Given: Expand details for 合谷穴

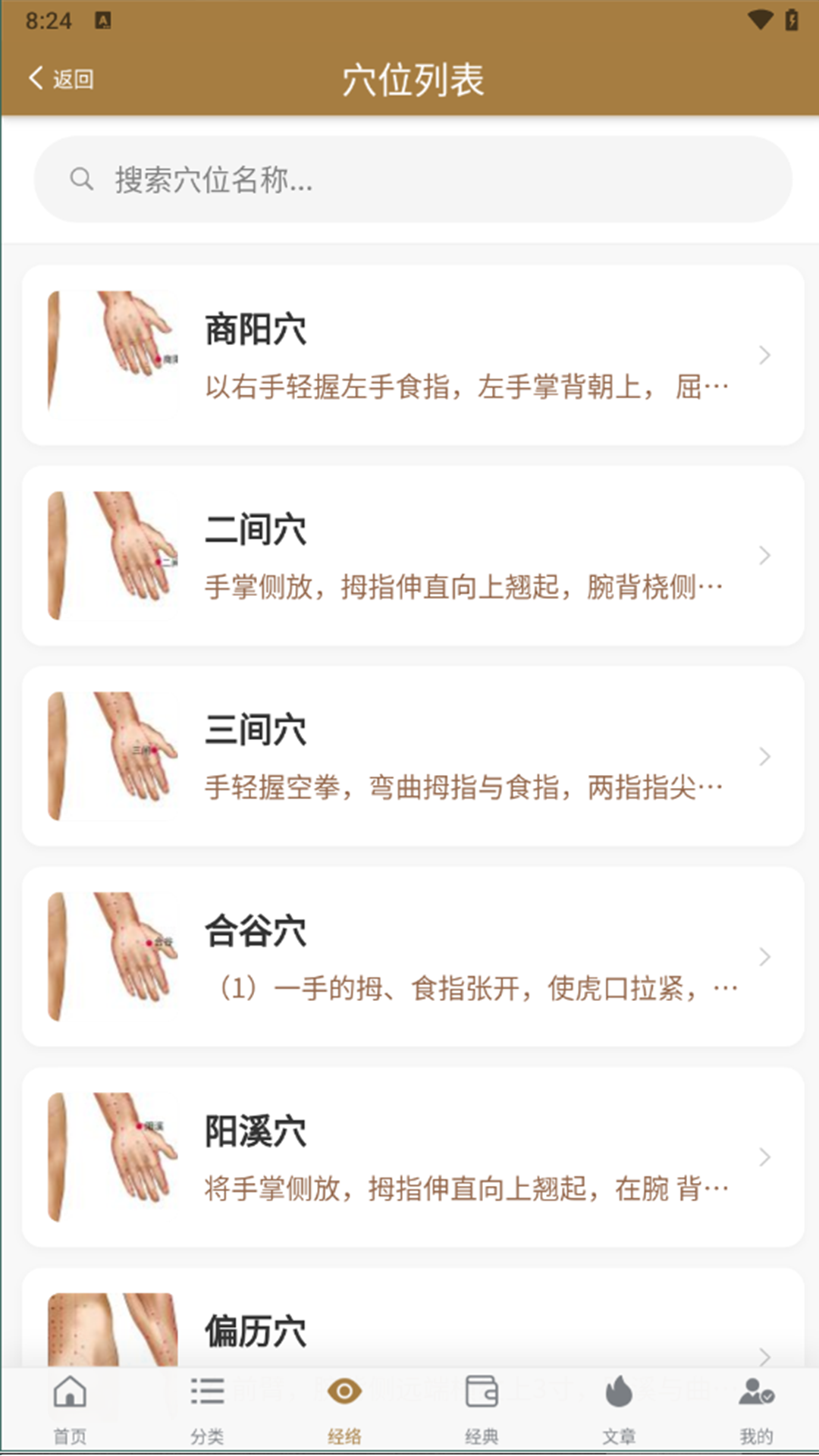Looking at the screenshot, I should [x=409, y=956].
